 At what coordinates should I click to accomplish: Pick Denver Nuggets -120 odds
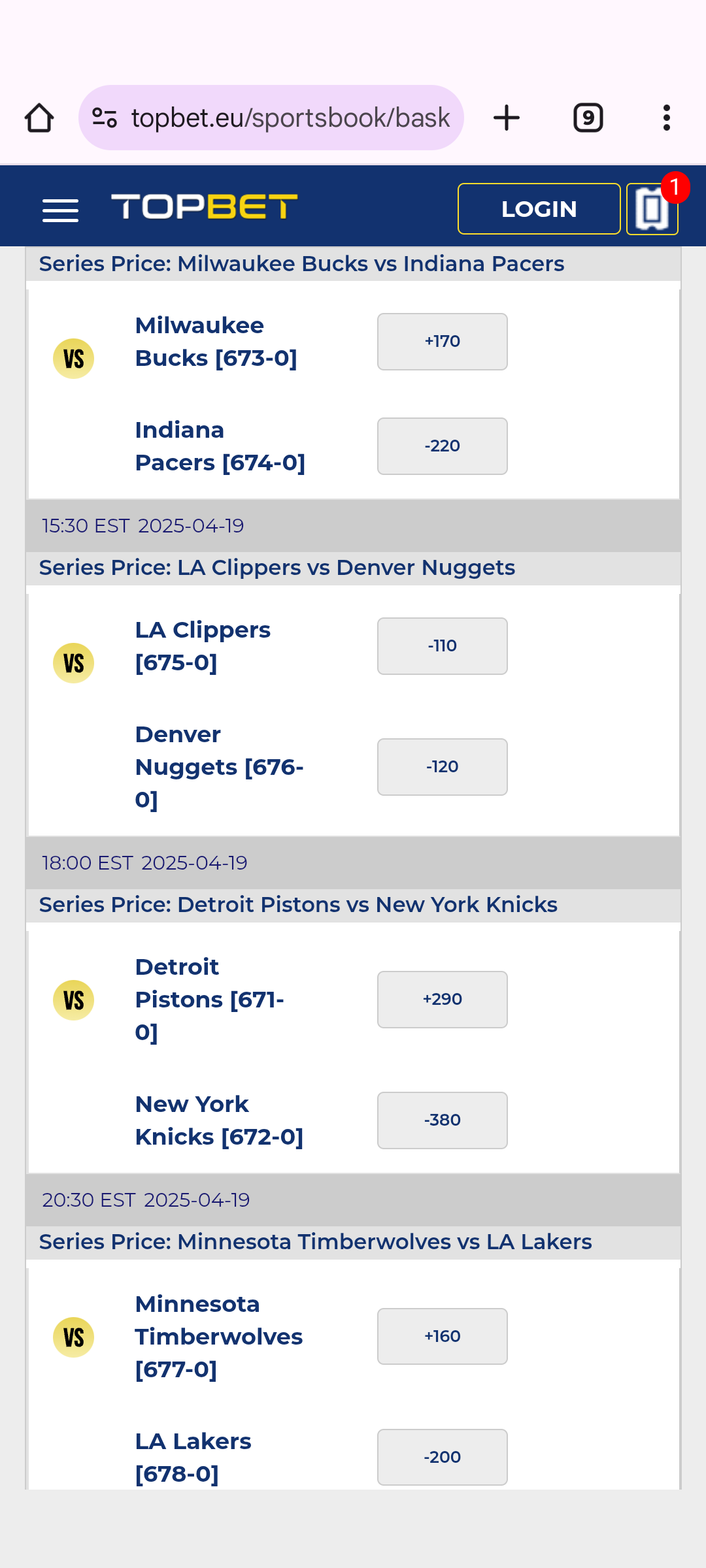(442, 767)
